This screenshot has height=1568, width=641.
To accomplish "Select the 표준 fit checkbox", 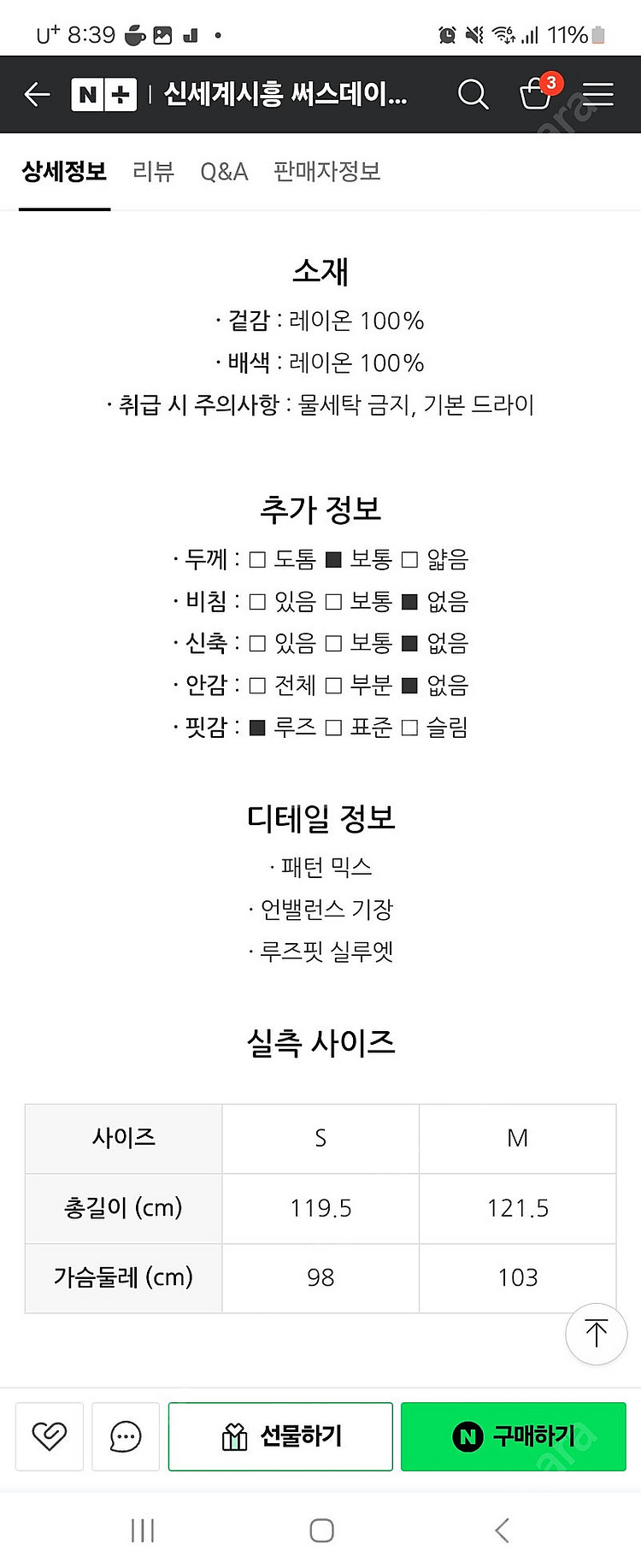I will click(x=333, y=728).
